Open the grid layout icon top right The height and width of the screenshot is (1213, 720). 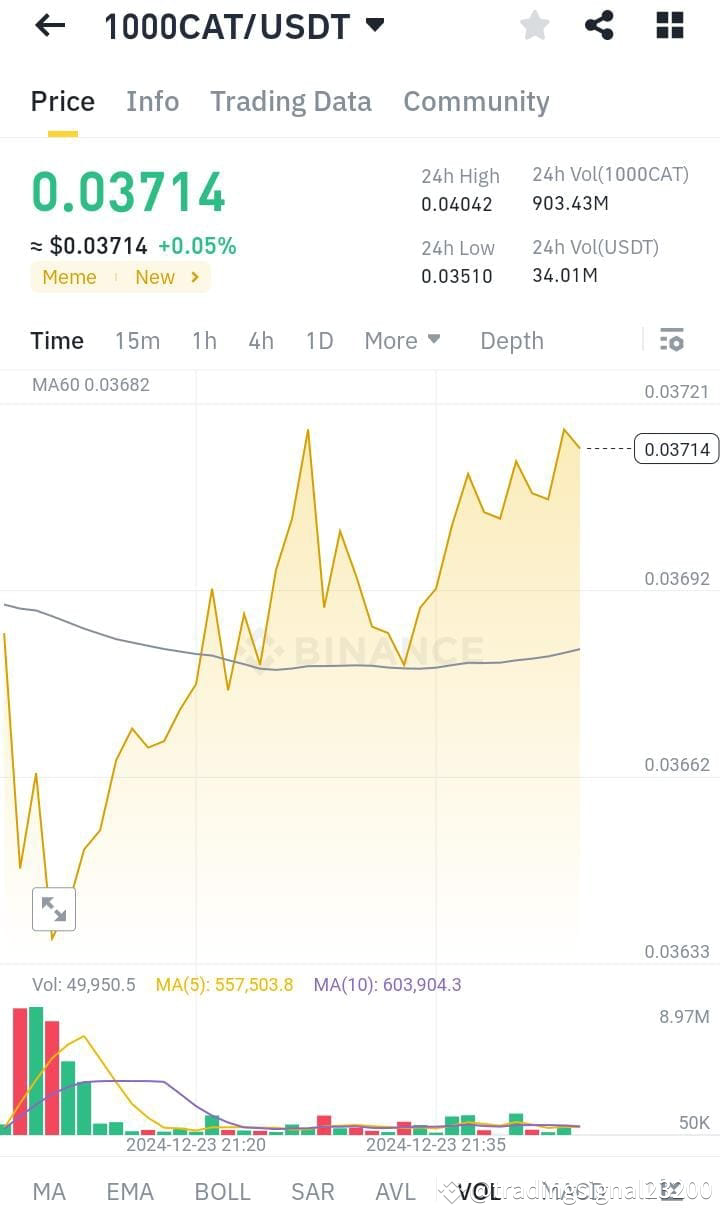[x=668, y=26]
